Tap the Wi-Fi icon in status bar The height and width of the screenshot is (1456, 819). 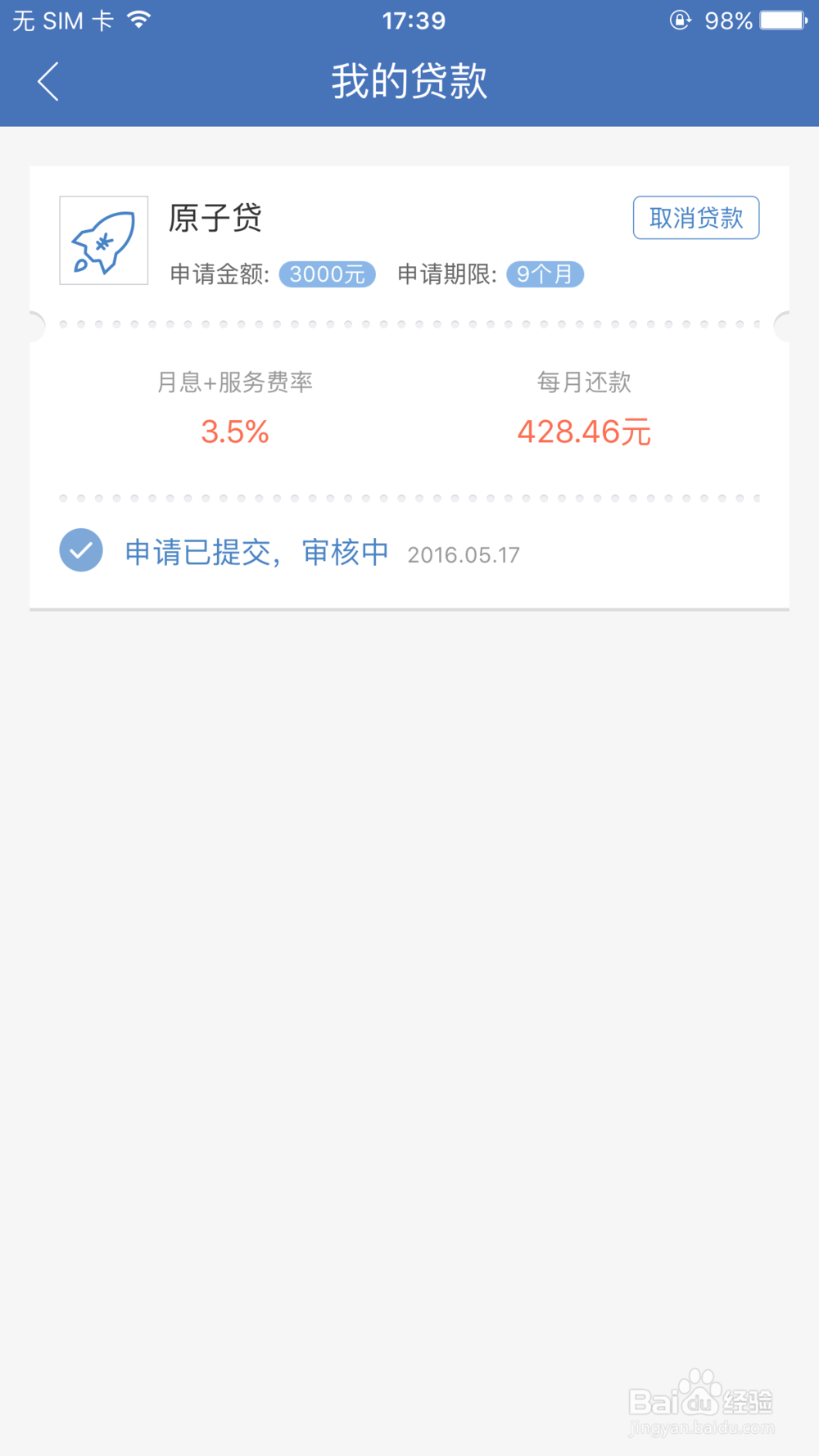(138, 20)
